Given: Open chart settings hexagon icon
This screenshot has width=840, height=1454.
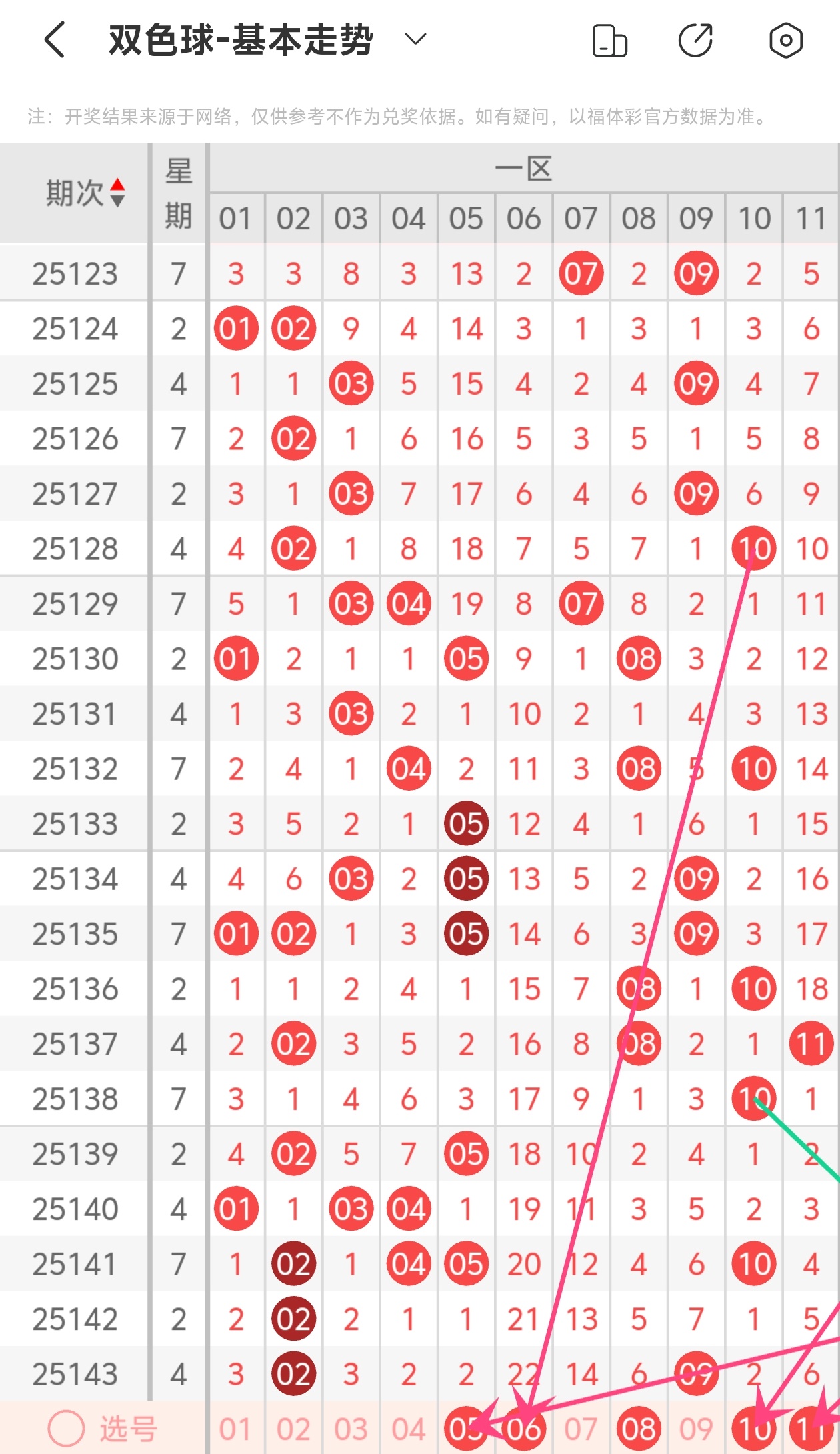Looking at the screenshot, I should coord(785,41).
